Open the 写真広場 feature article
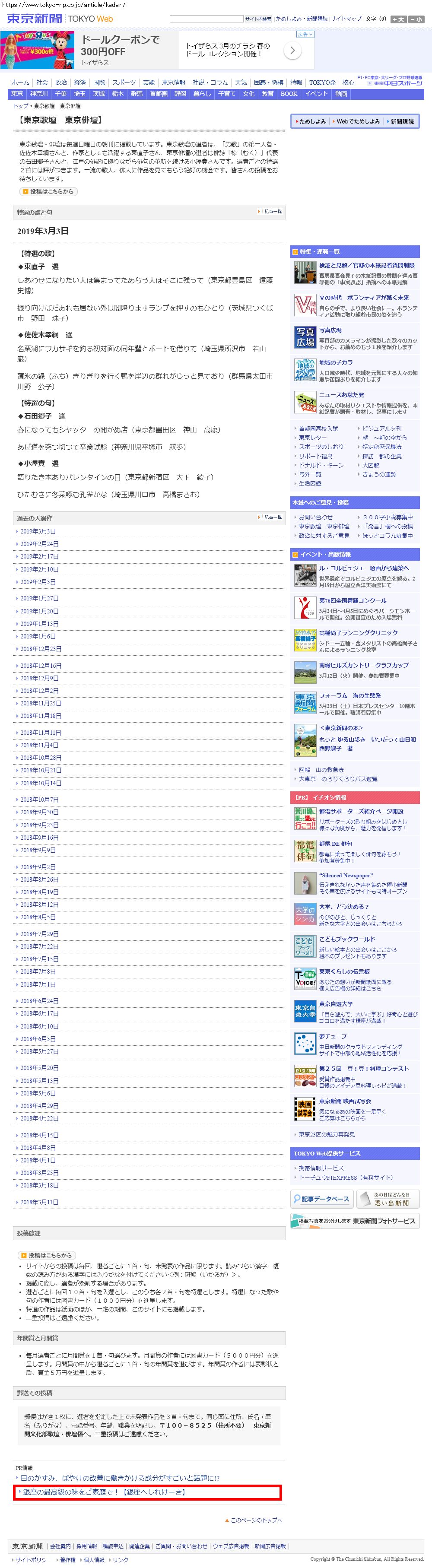Screen dimensions: 432x1568 coord(330,330)
